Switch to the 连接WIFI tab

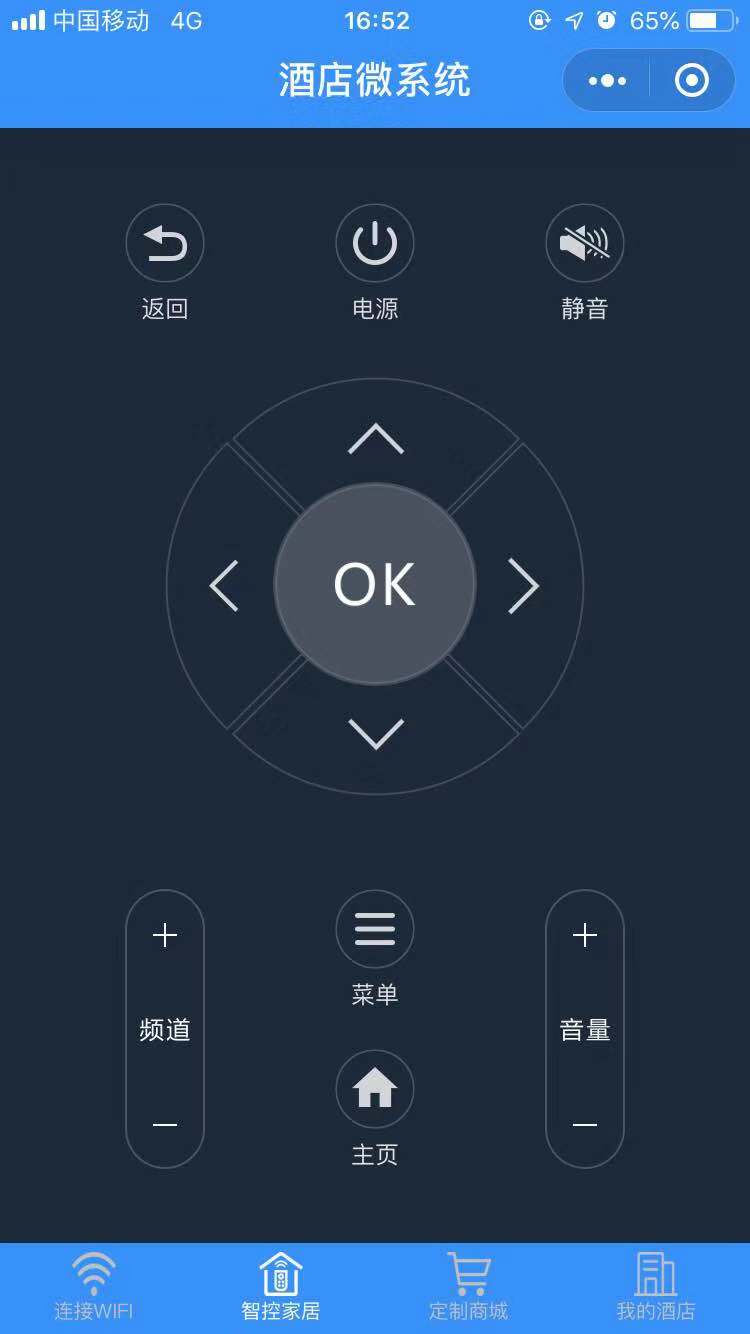[x=94, y=1288]
